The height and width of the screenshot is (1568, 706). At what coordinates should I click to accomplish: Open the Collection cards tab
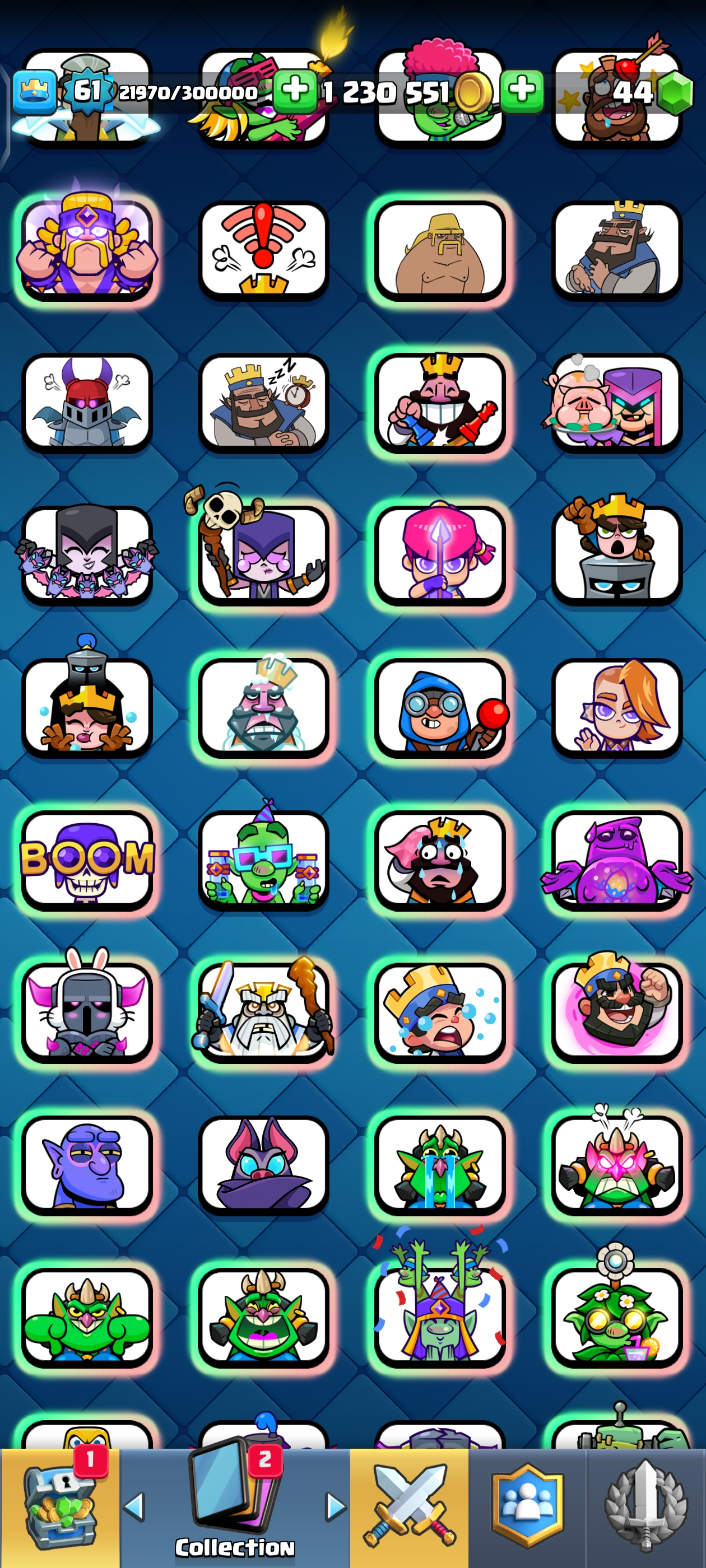point(235,1508)
